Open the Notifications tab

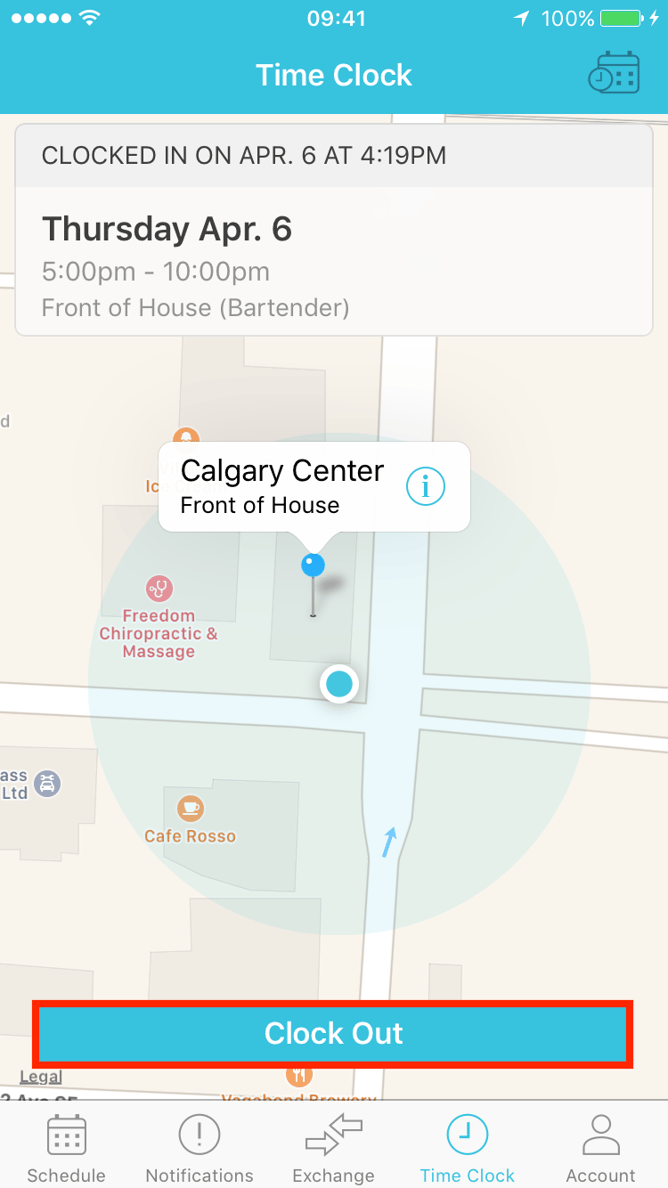point(199,1148)
